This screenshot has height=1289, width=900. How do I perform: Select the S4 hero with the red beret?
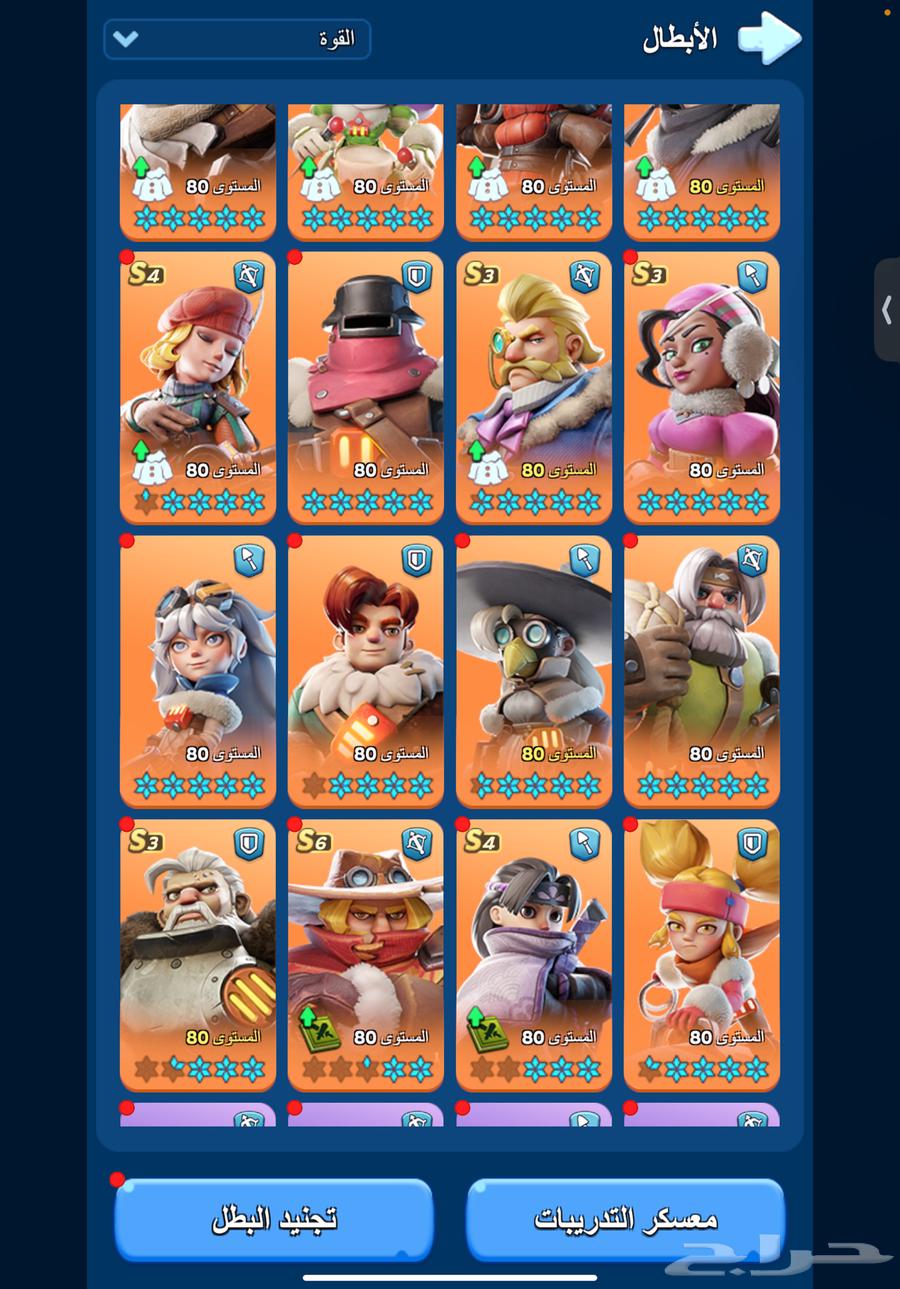pyautogui.click(x=198, y=385)
